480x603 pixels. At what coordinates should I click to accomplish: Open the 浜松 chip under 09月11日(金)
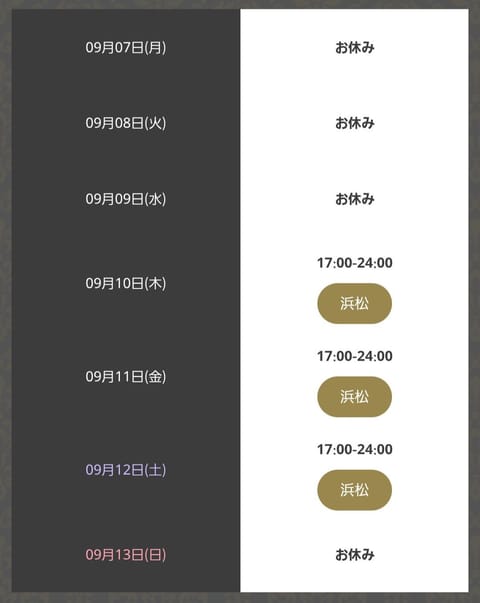(x=354, y=396)
